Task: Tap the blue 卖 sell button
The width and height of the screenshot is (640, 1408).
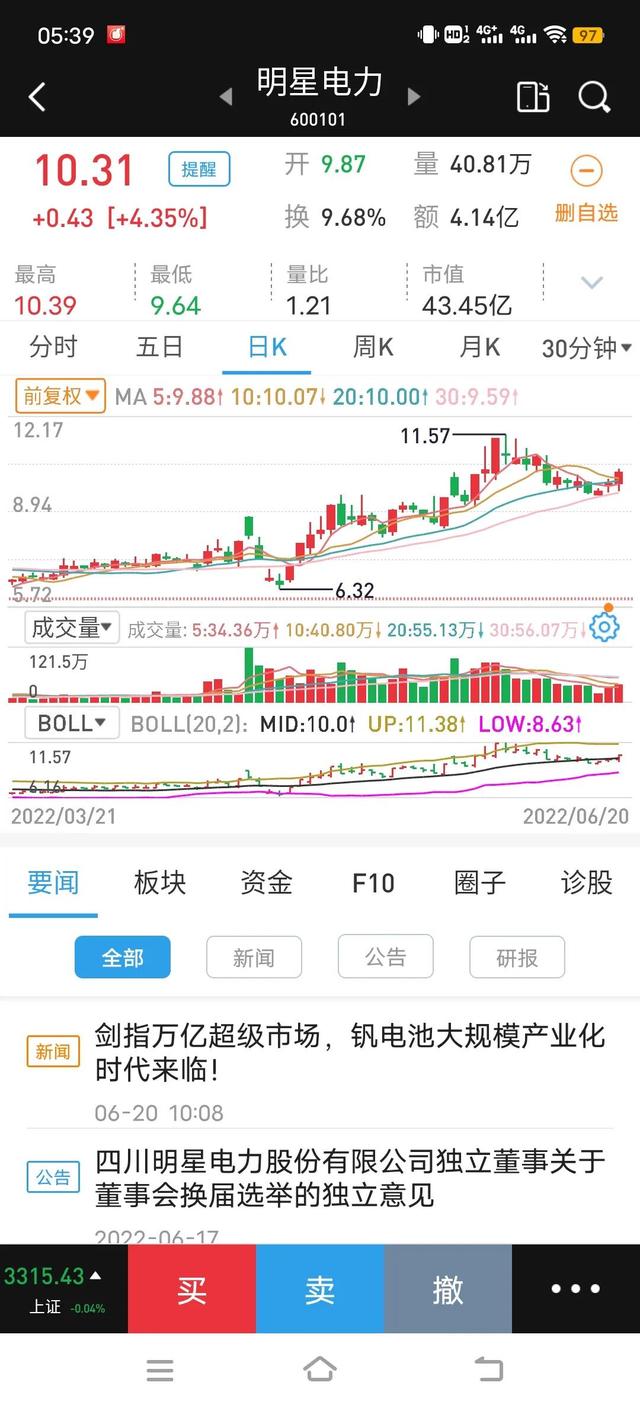Action: click(320, 1289)
